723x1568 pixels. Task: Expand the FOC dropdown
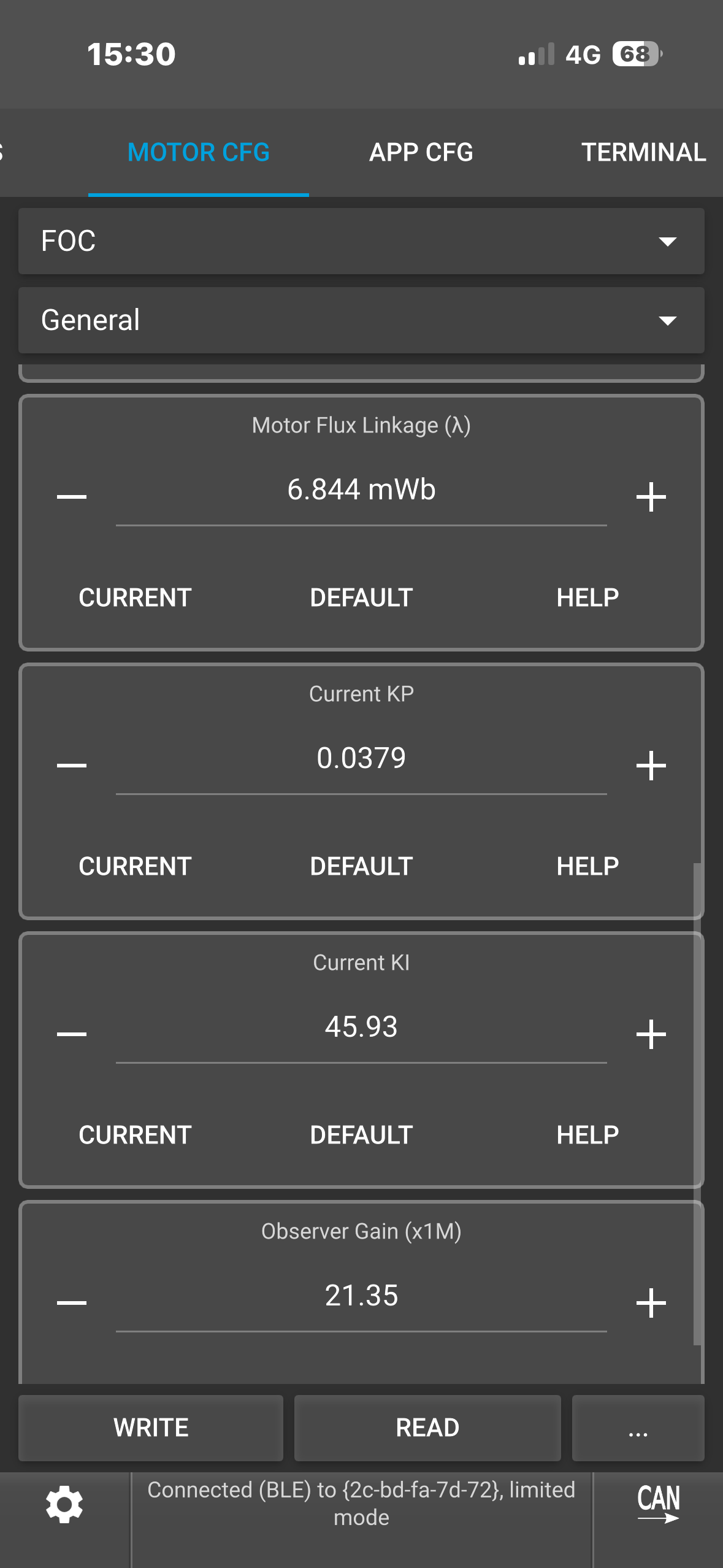(361, 241)
